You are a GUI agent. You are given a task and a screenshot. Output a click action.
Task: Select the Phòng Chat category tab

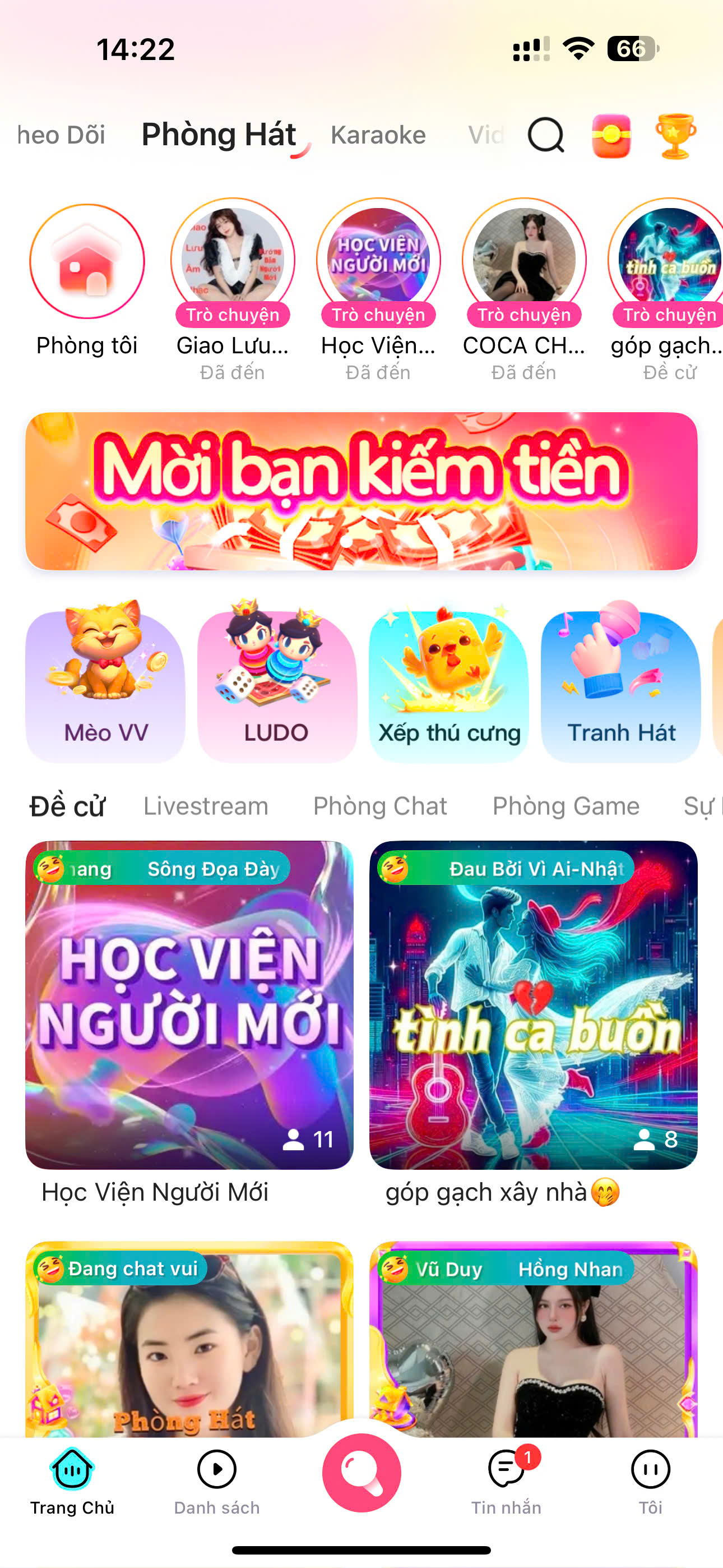pyautogui.click(x=380, y=806)
